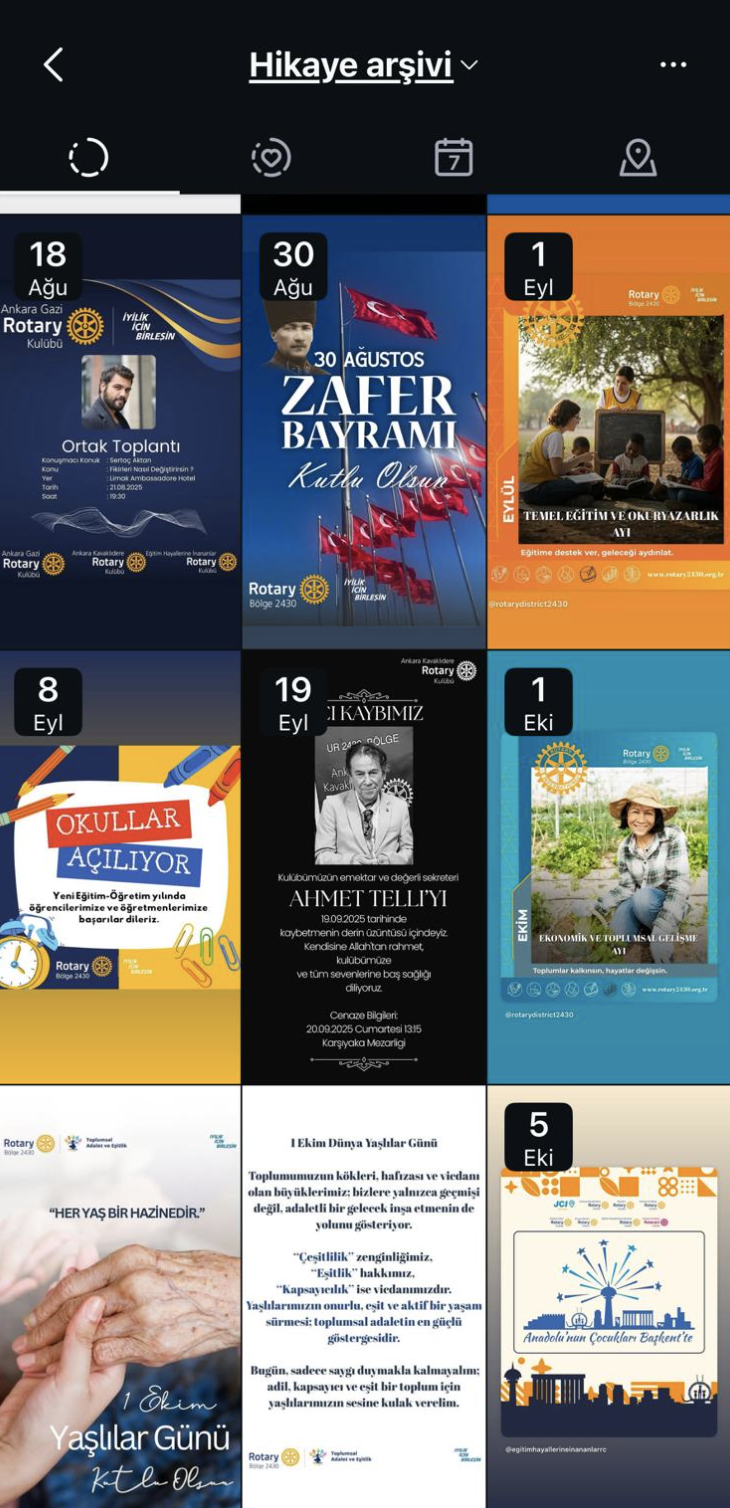Open the 8 Eyl Okullar Açılıyor story
The height and width of the screenshot is (1508, 730).
pyautogui.click(x=120, y=867)
